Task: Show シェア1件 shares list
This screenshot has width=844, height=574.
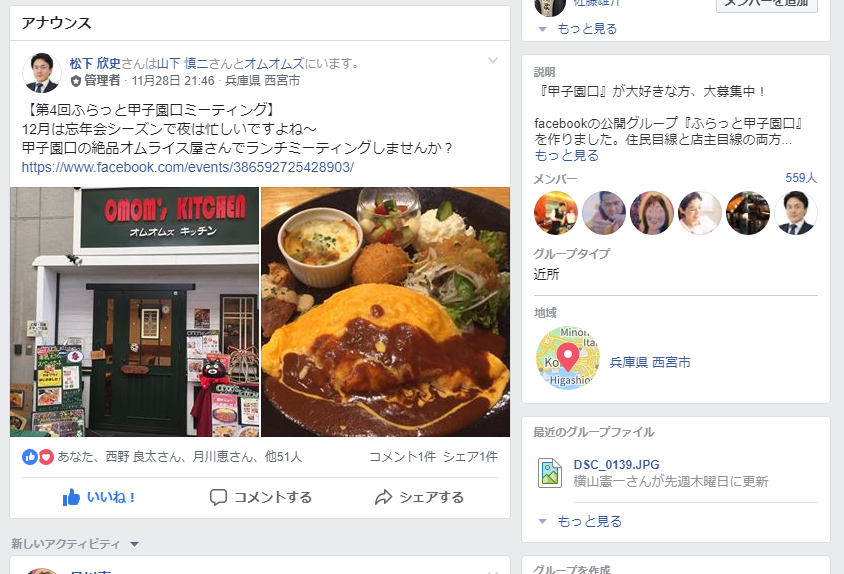Action: pos(470,456)
